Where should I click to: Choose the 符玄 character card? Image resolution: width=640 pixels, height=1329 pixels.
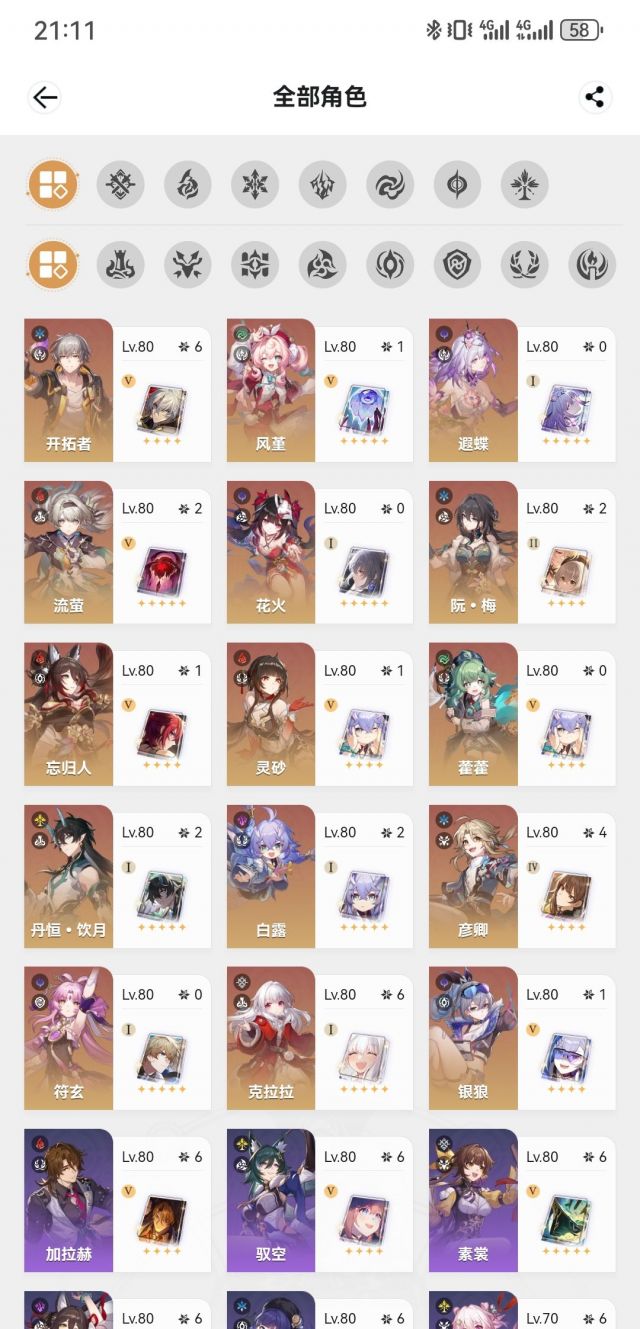point(118,1038)
